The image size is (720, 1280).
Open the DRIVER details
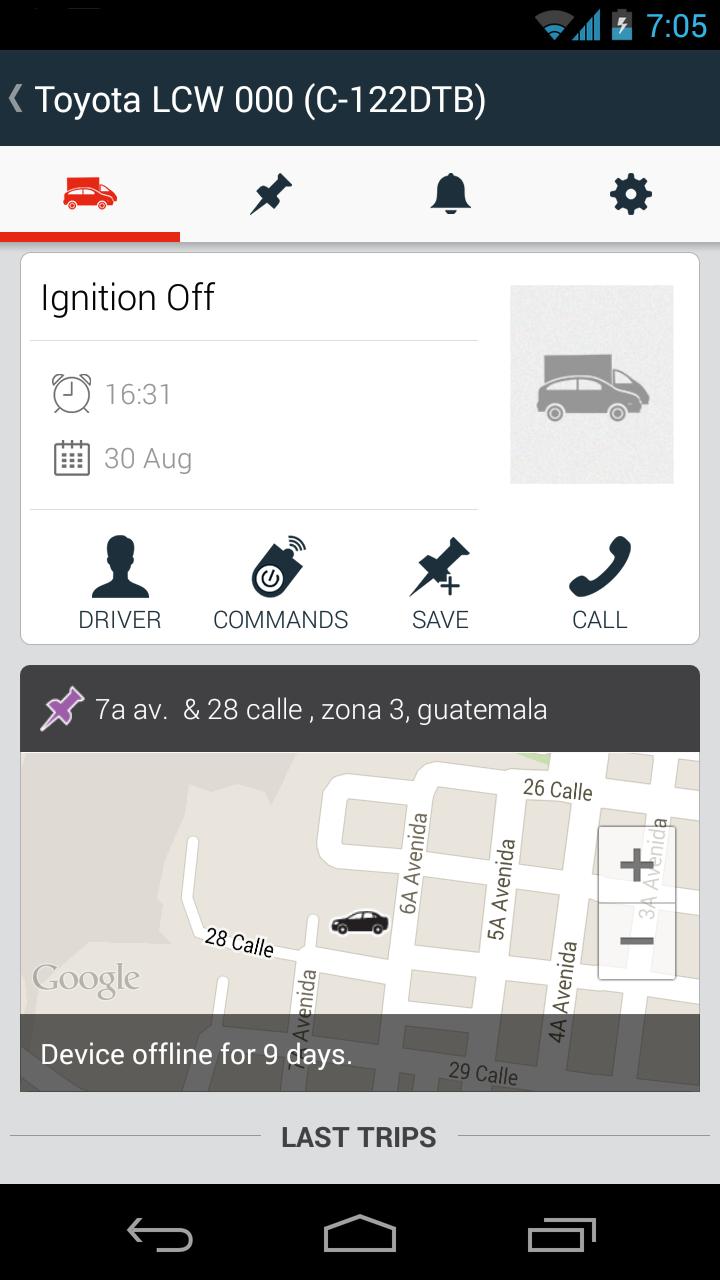pyautogui.click(x=120, y=583)
